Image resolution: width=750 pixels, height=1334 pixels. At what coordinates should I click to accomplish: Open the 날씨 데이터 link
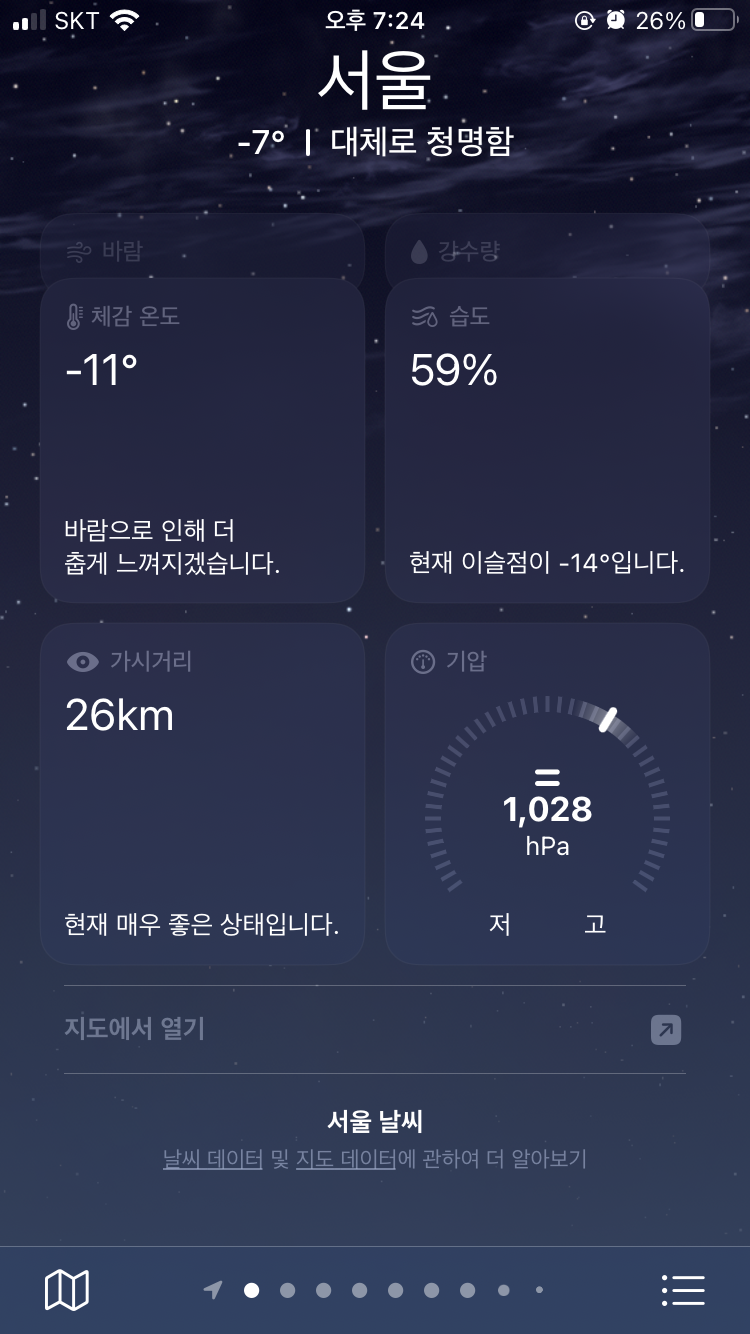(213, 1160)
